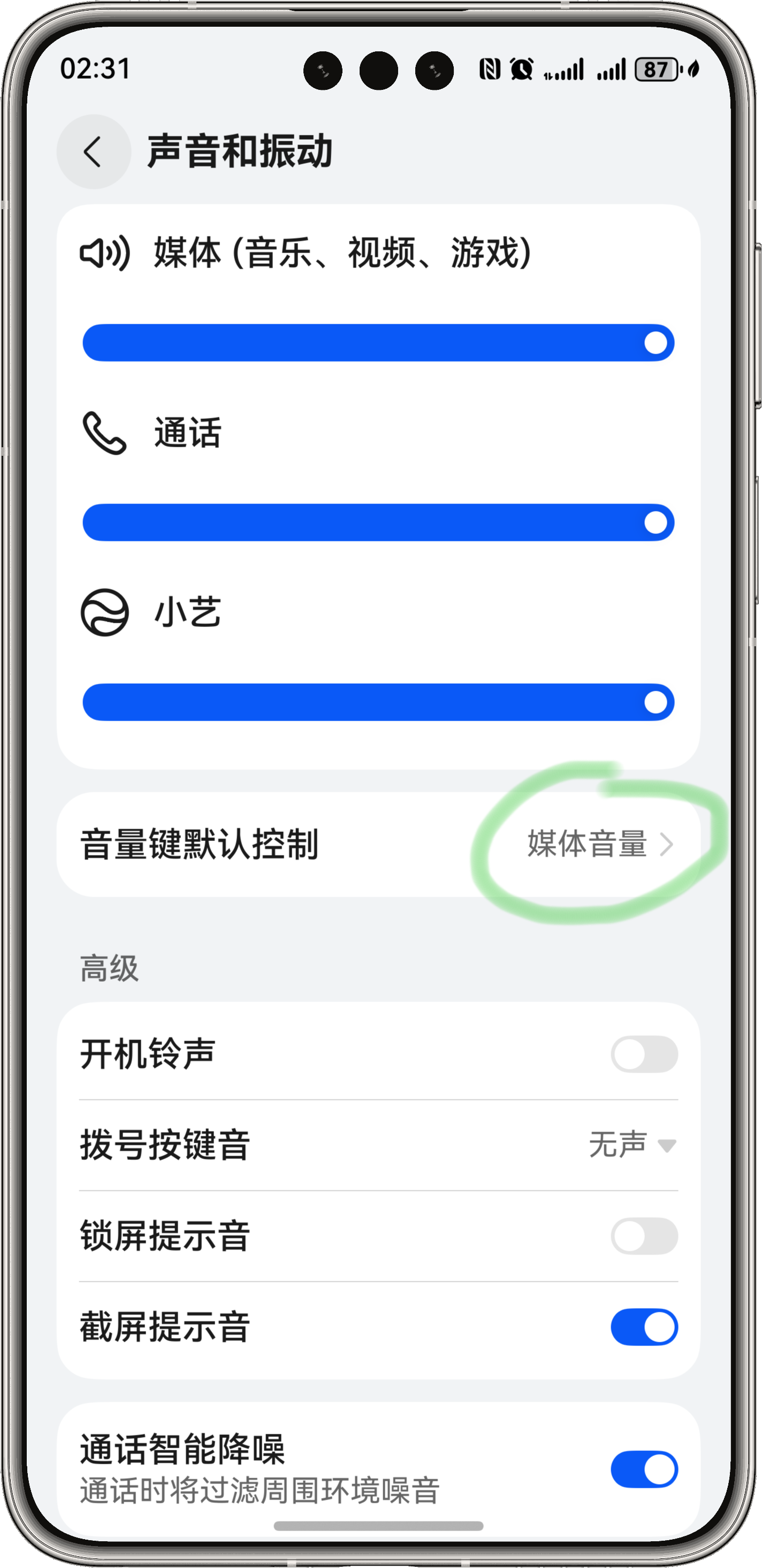Turn off 通话智能降噪
The height and width of the screenshot is (1568, 762).
[x=644, y=1469]
